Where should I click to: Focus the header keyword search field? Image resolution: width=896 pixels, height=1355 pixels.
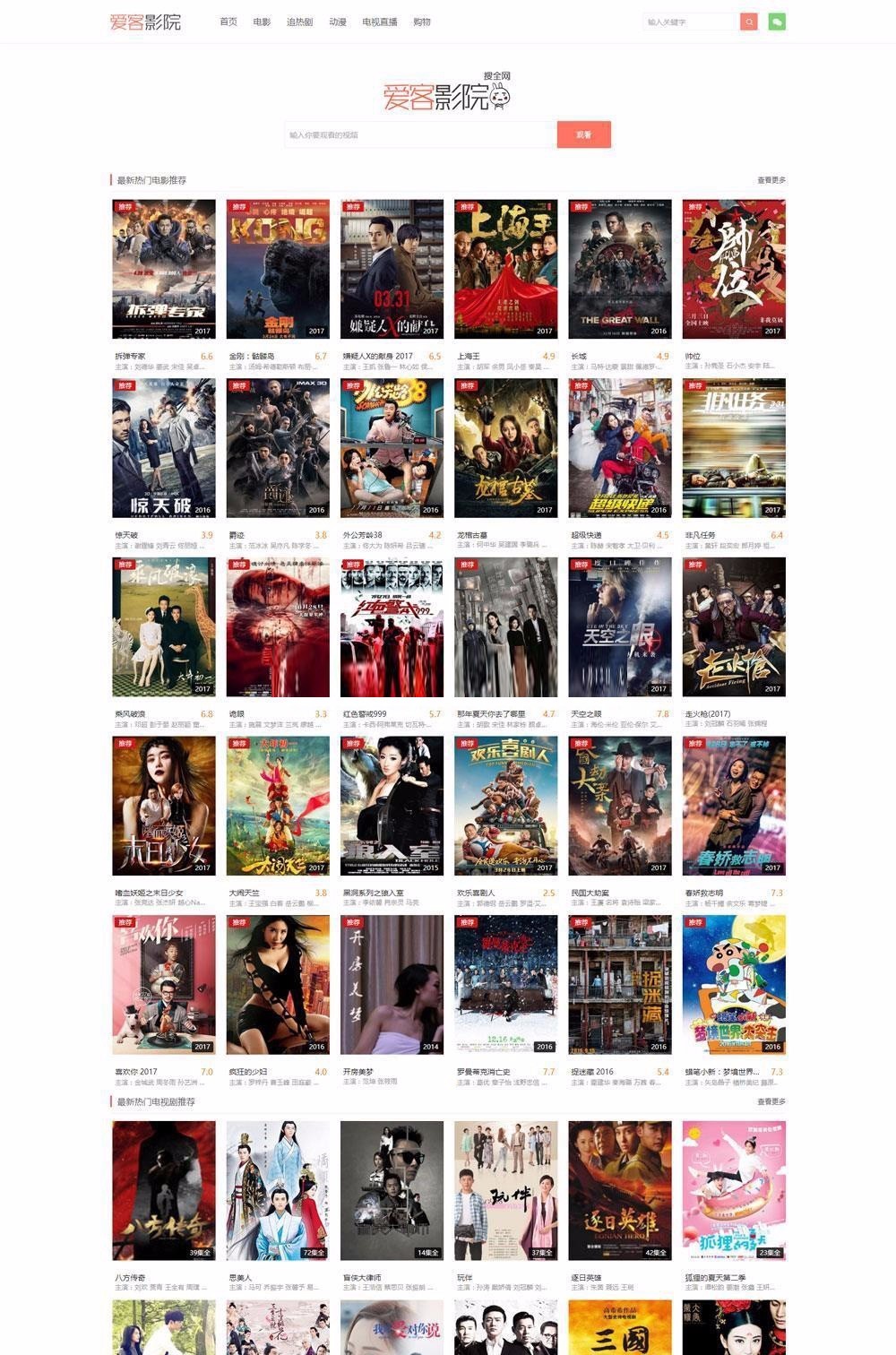[x=690, y=22]
